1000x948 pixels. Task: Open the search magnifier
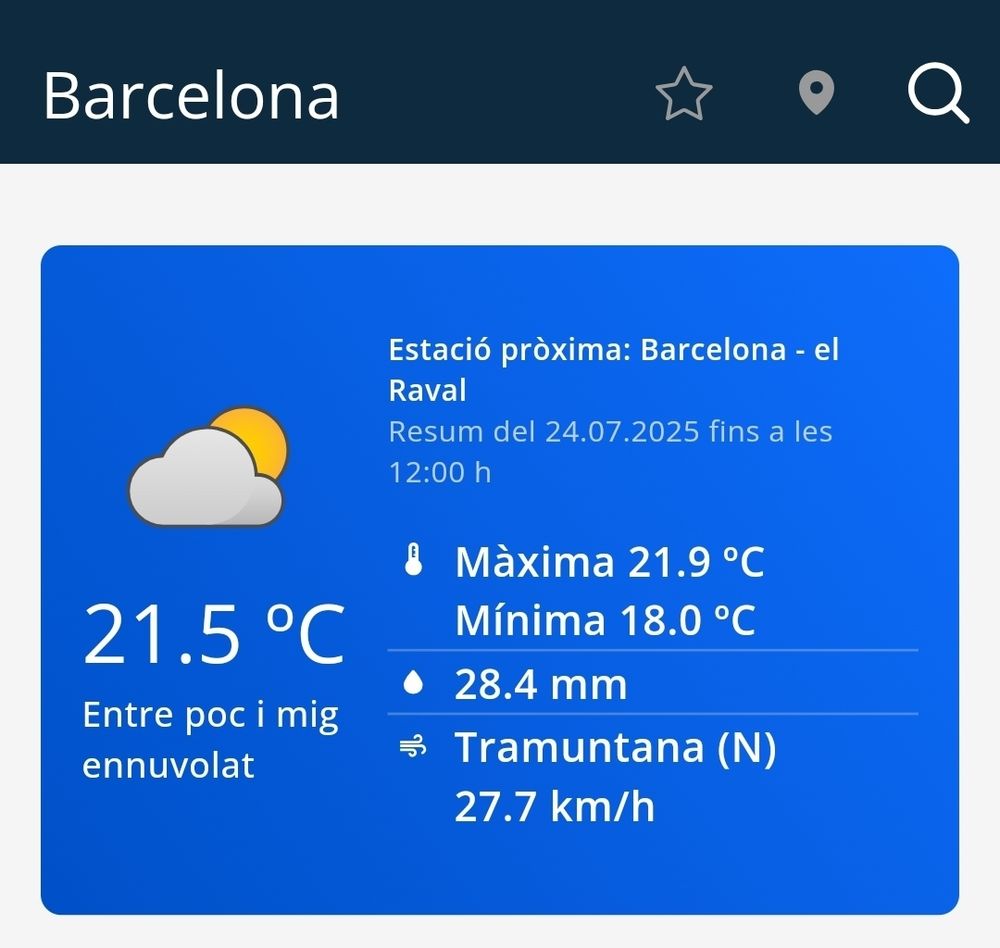(x=938, y=95)
